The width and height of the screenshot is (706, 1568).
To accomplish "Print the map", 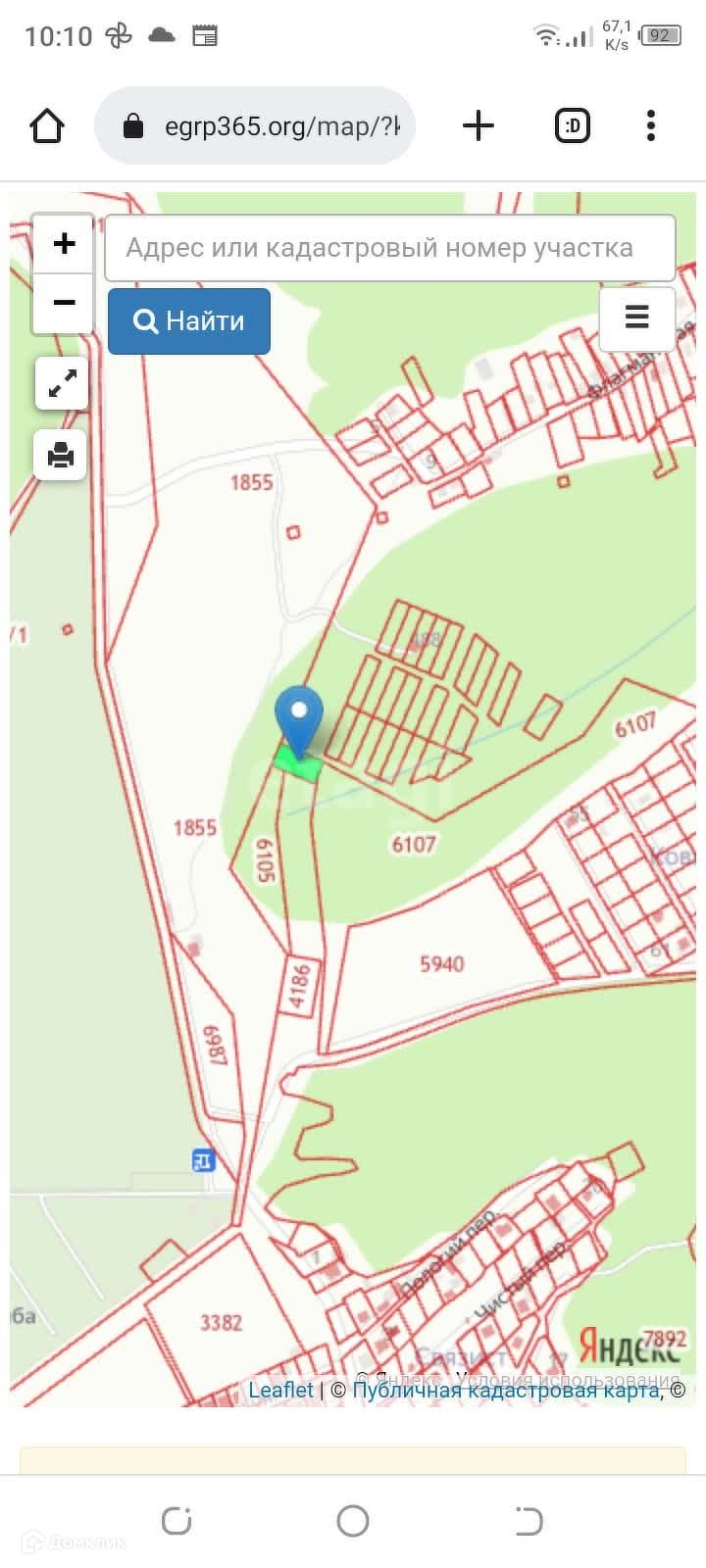I will coord(61,455).
